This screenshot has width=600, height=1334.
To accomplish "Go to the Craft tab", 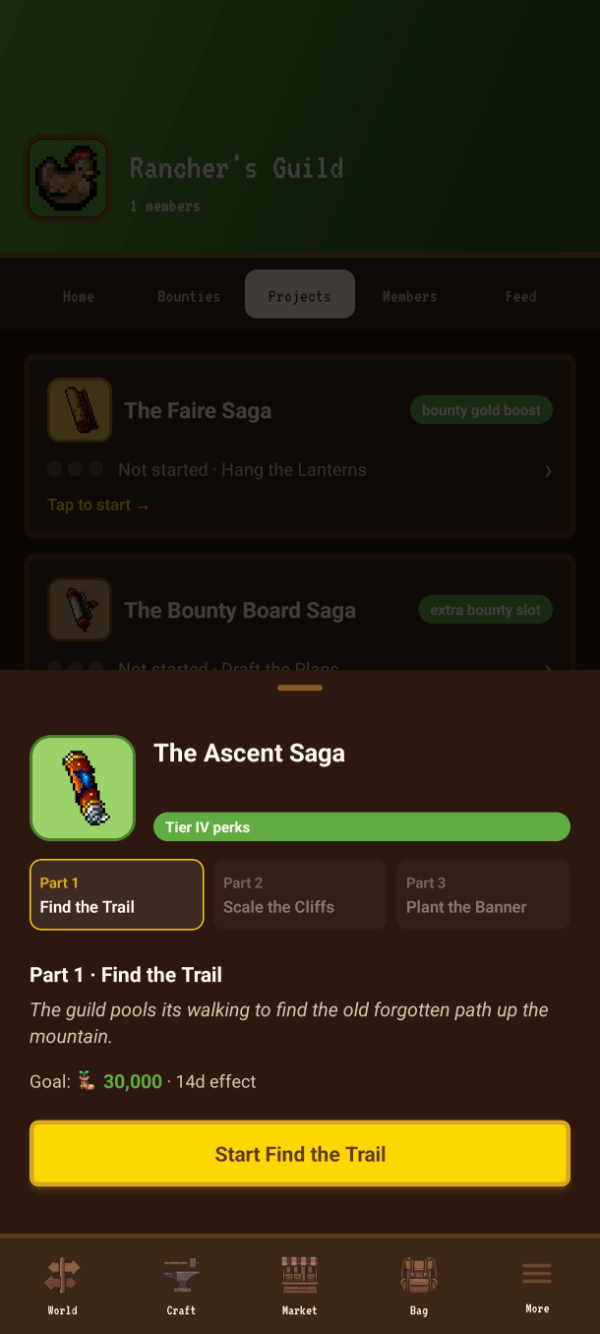I will 181,1286.
